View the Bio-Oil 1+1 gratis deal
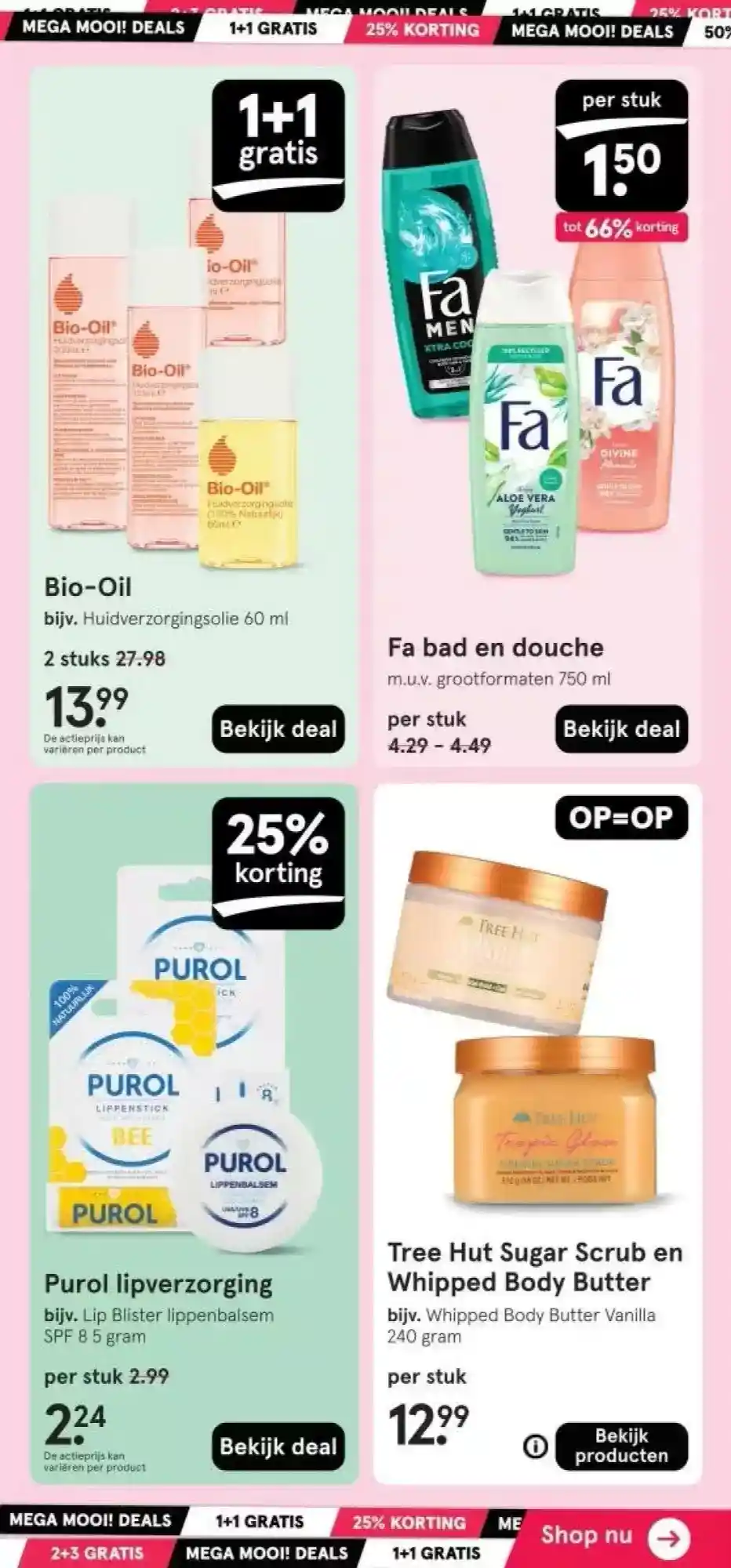This screenshot has width=731, height=1568. tap(278, 729)
